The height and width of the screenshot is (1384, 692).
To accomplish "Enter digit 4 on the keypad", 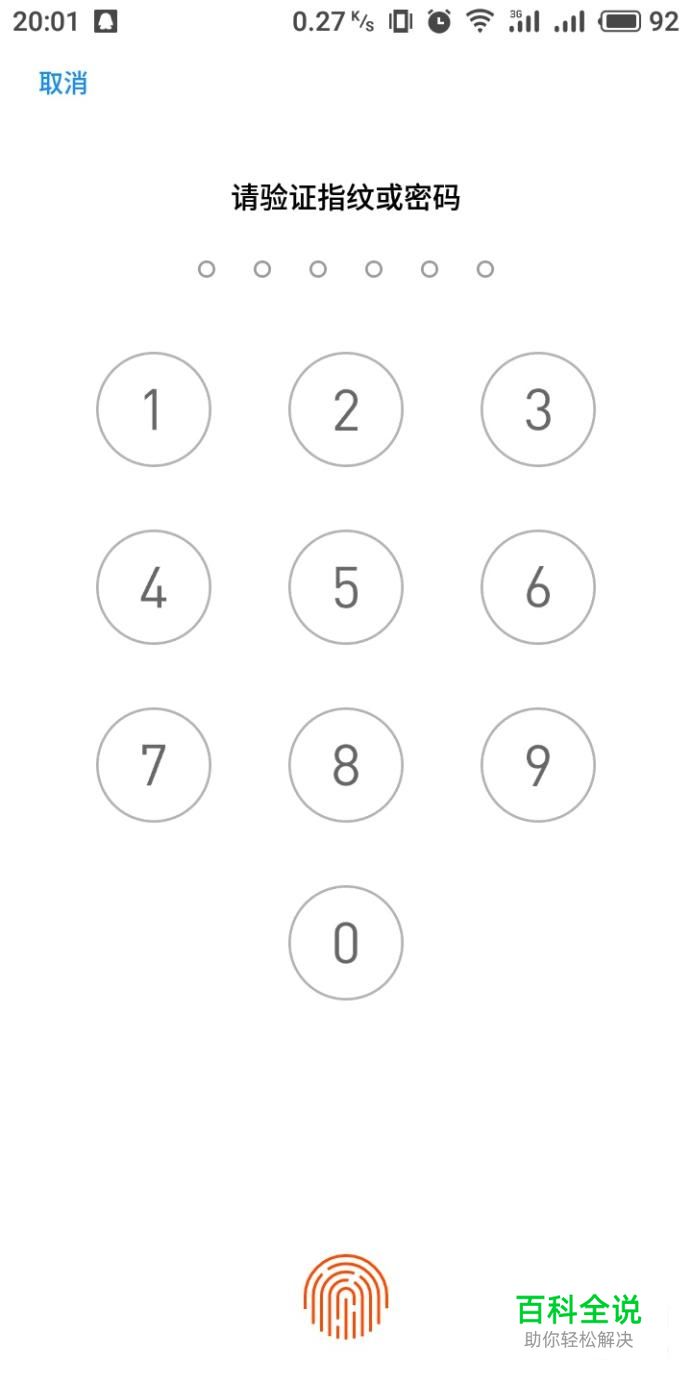I will (154, 588).
